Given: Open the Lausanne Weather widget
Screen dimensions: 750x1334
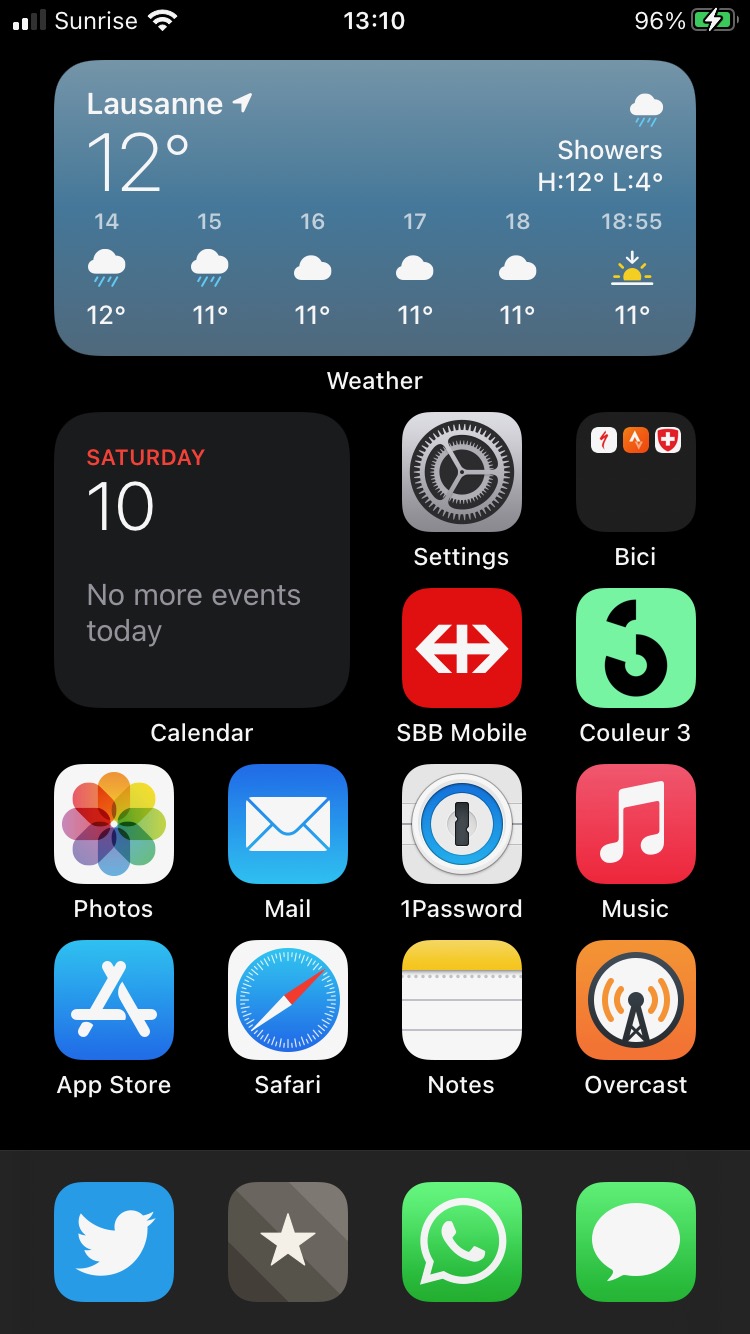Looking at the screenshot, I should coord(374,208).
